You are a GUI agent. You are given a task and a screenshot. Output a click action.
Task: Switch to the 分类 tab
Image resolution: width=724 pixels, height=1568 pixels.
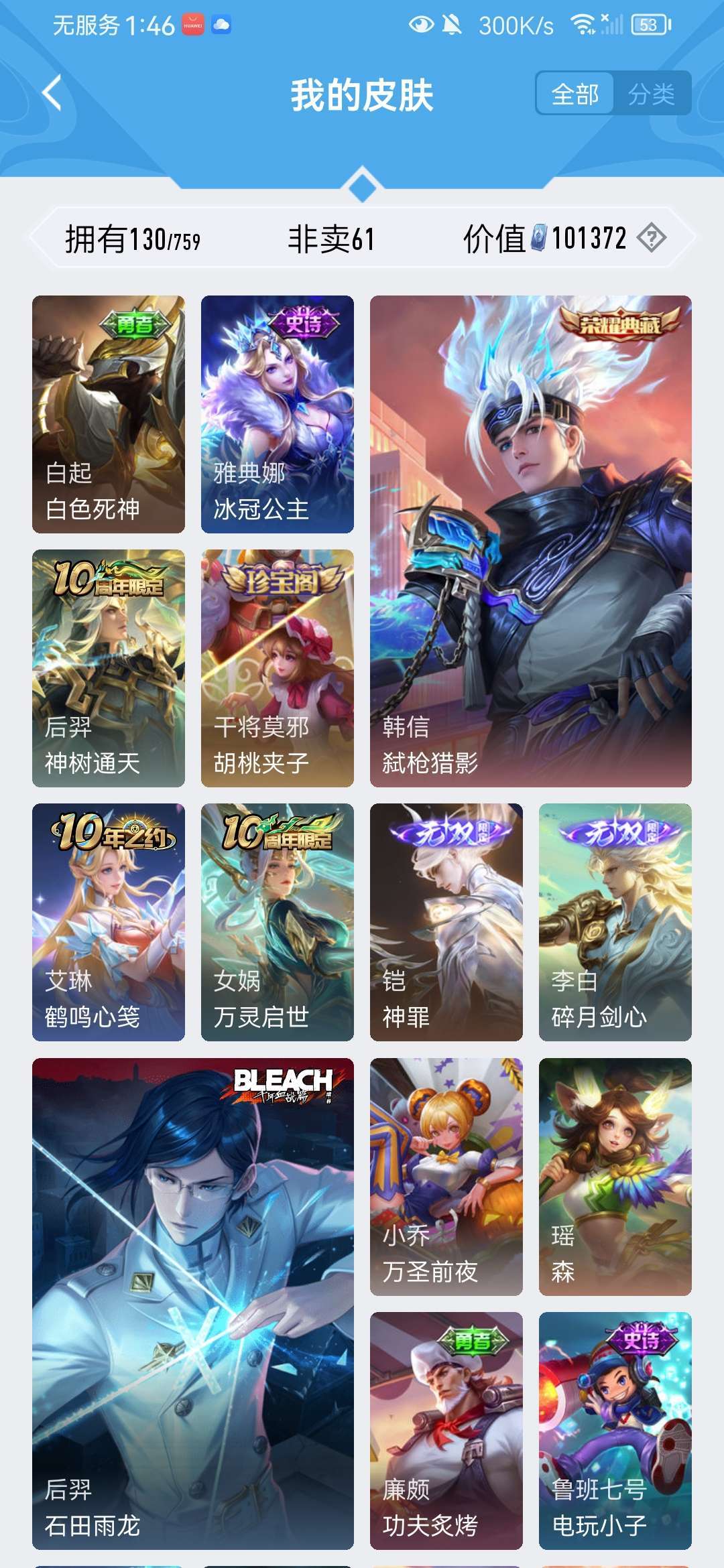click(652, 94)
